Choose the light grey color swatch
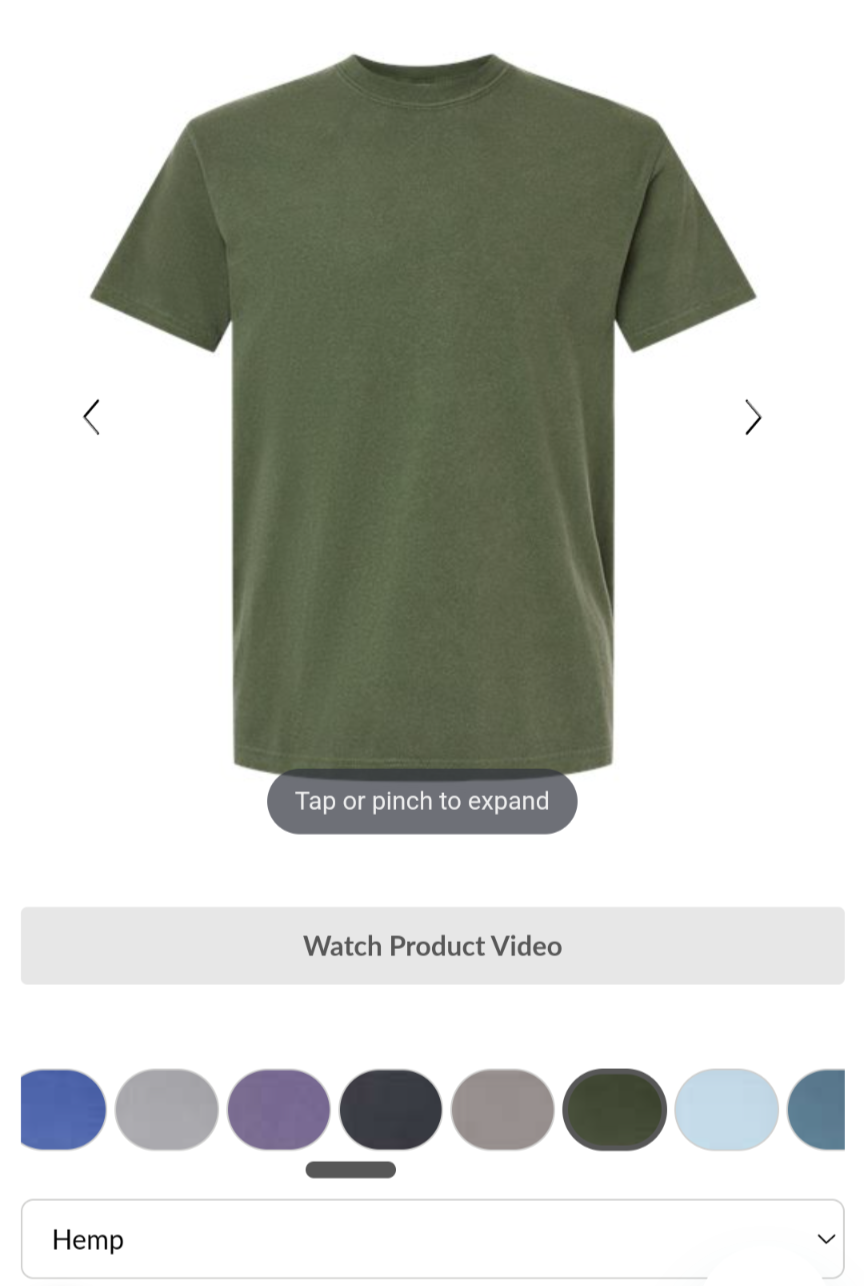The width and height of the screenshot is (864, 1286). pyautogui.click(x=167, y=1109)
